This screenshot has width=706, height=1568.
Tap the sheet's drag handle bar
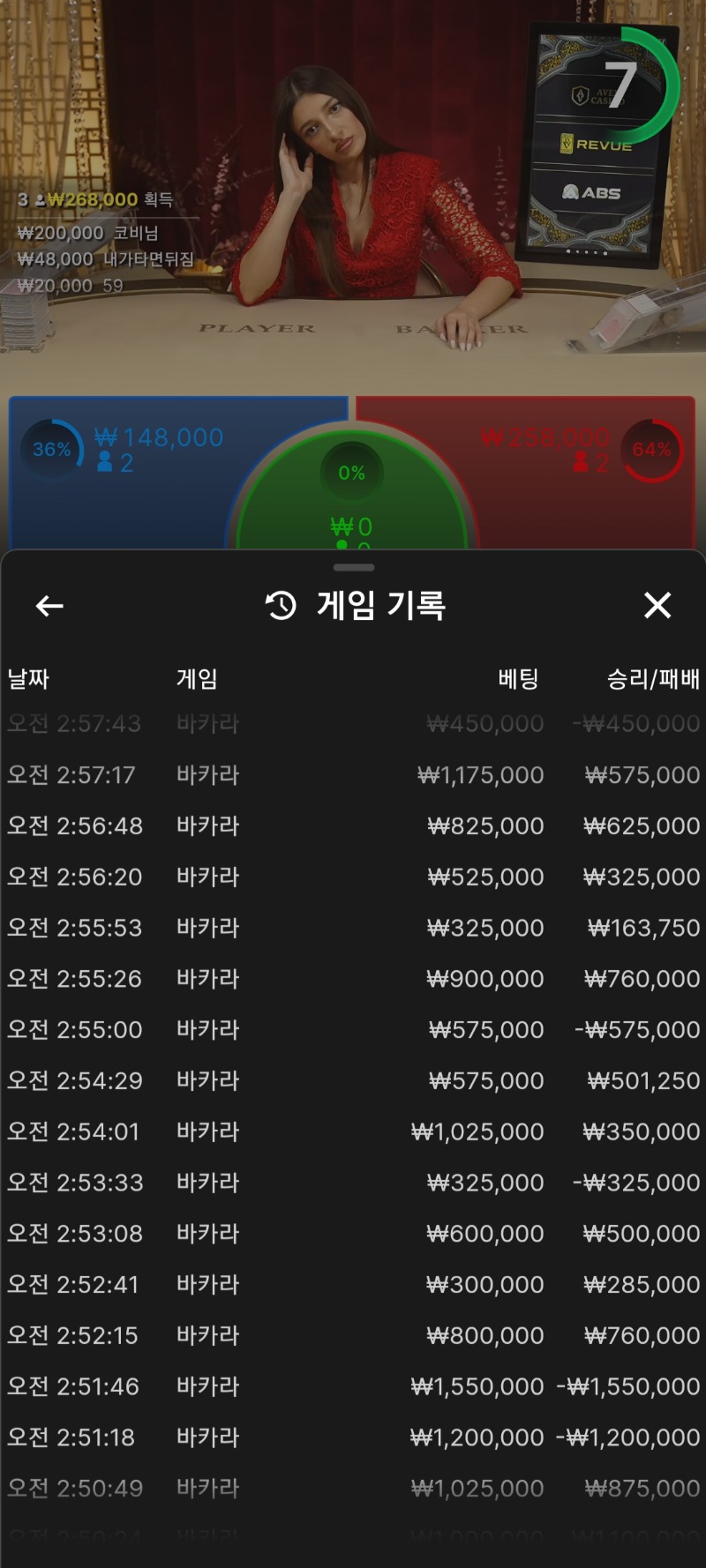[x=354, y=567]
